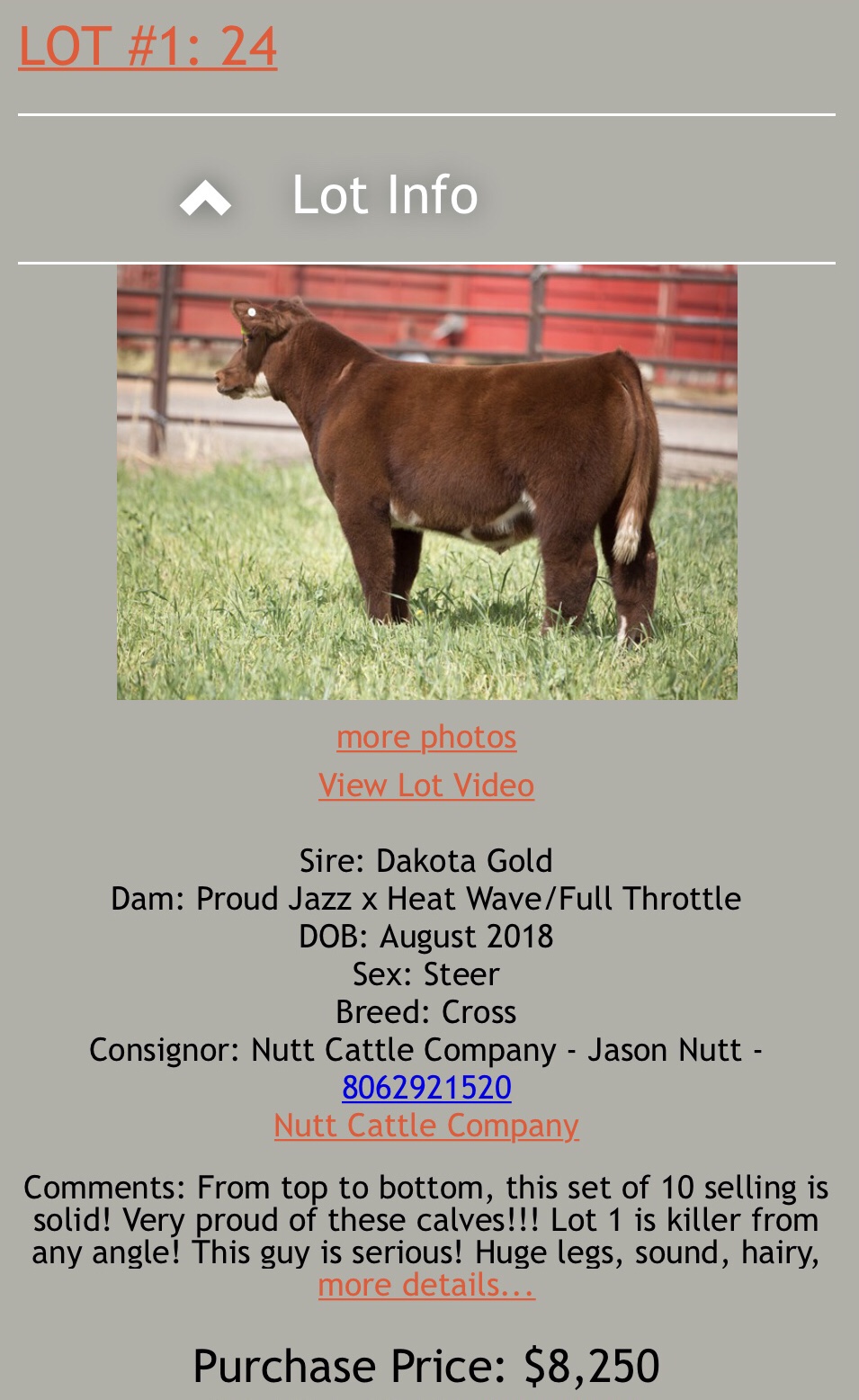Screen dimensions: 859x1400
Task: Open Nutt Cattle Company link
Action: click(x=426, y=1126)
